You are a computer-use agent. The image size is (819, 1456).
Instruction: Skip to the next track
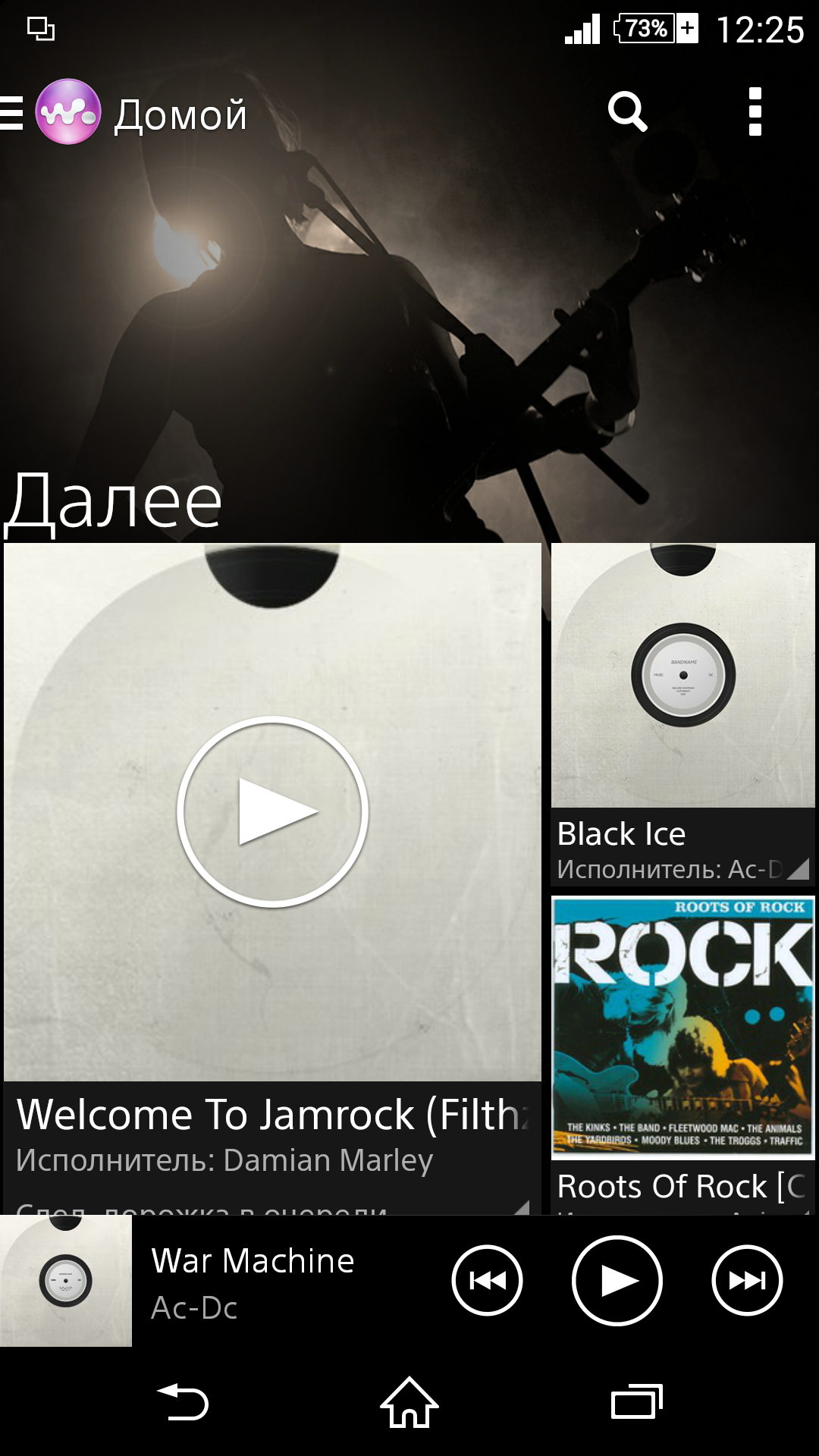click(747, 1281)
